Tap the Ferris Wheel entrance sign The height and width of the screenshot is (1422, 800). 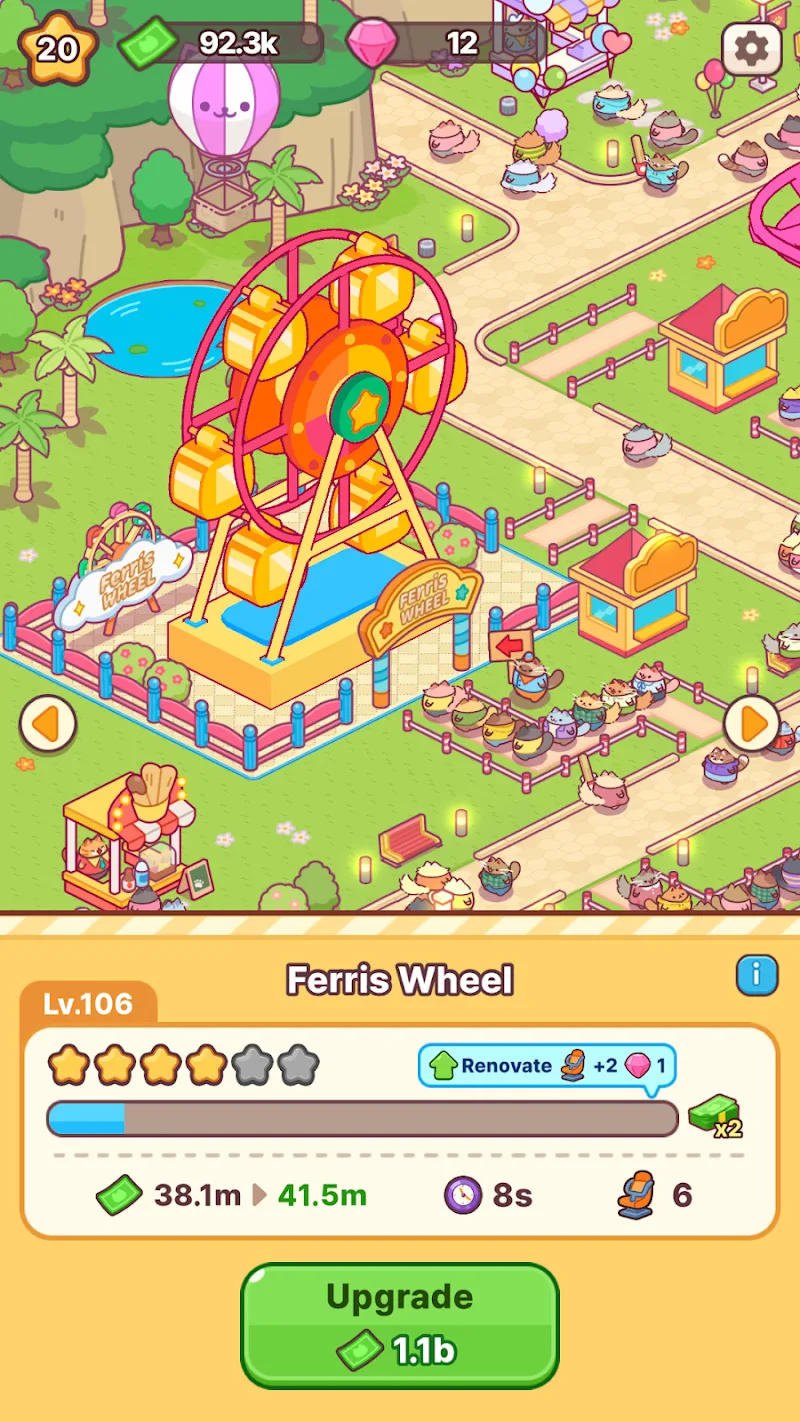[420, 600]
